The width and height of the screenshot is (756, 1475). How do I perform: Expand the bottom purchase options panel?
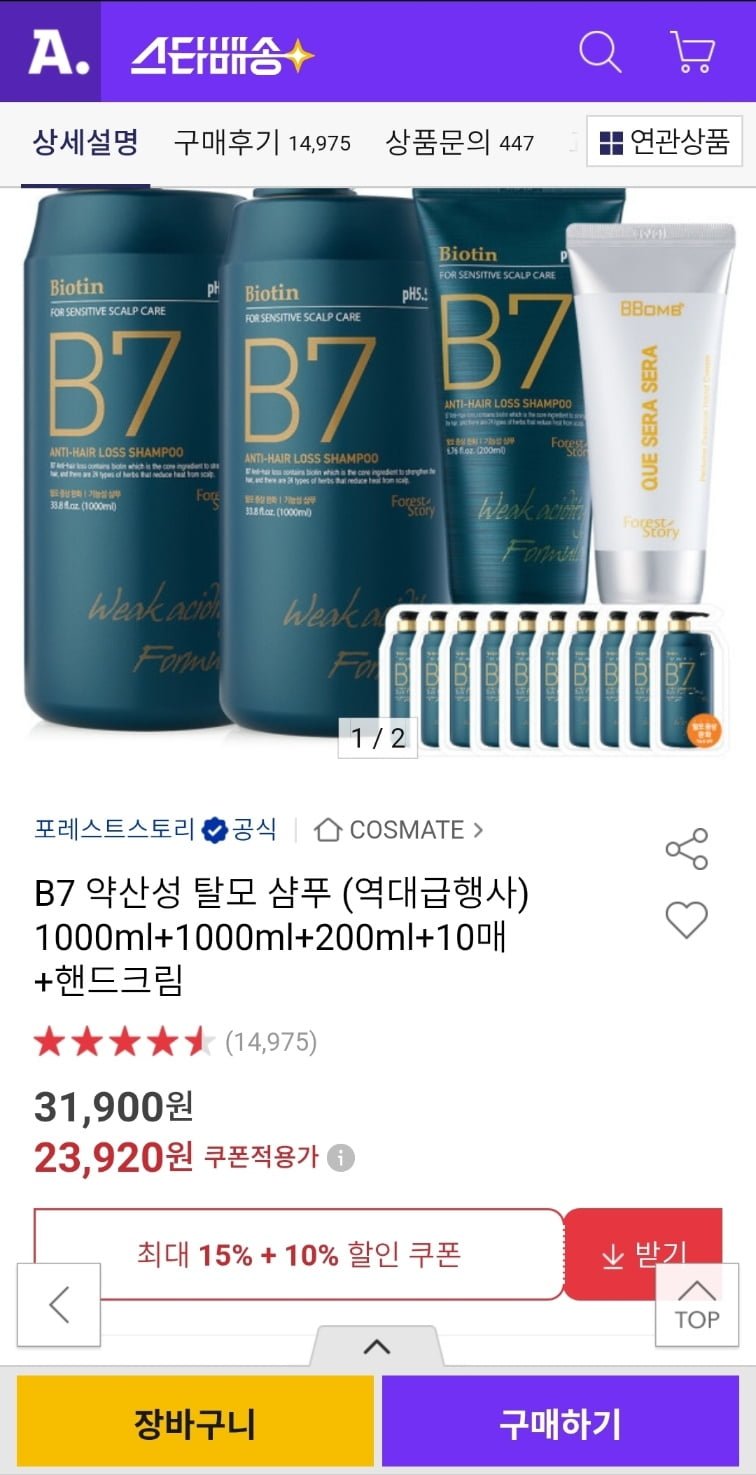pyautogui.click(x=377, y=1347)
